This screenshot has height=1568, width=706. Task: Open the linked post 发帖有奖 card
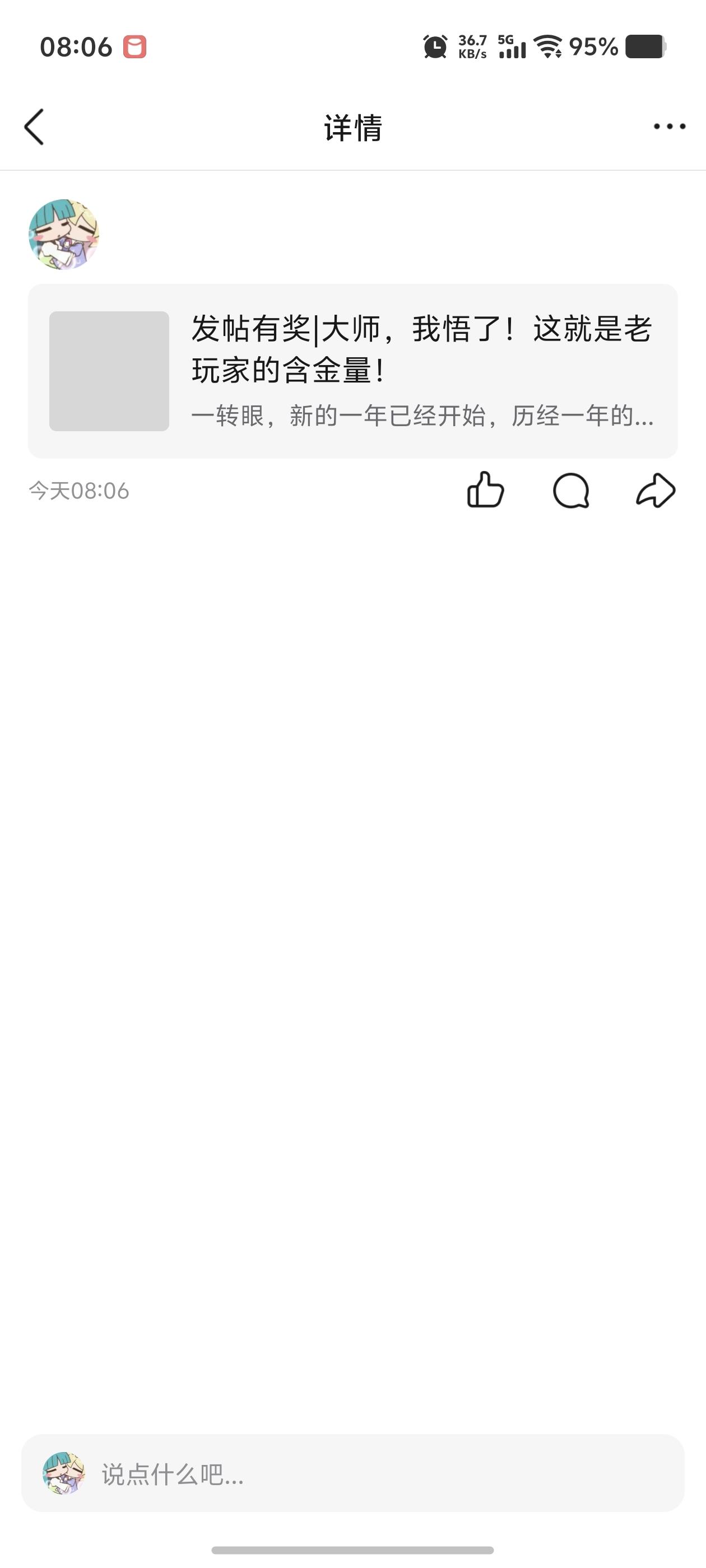tap(352, 371)
